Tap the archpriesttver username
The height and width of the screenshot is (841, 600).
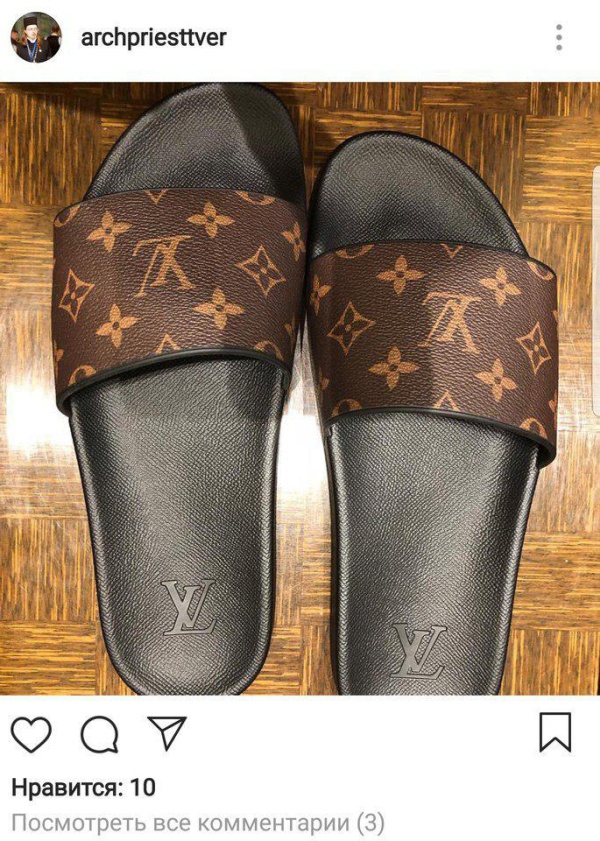click(152, 38)
